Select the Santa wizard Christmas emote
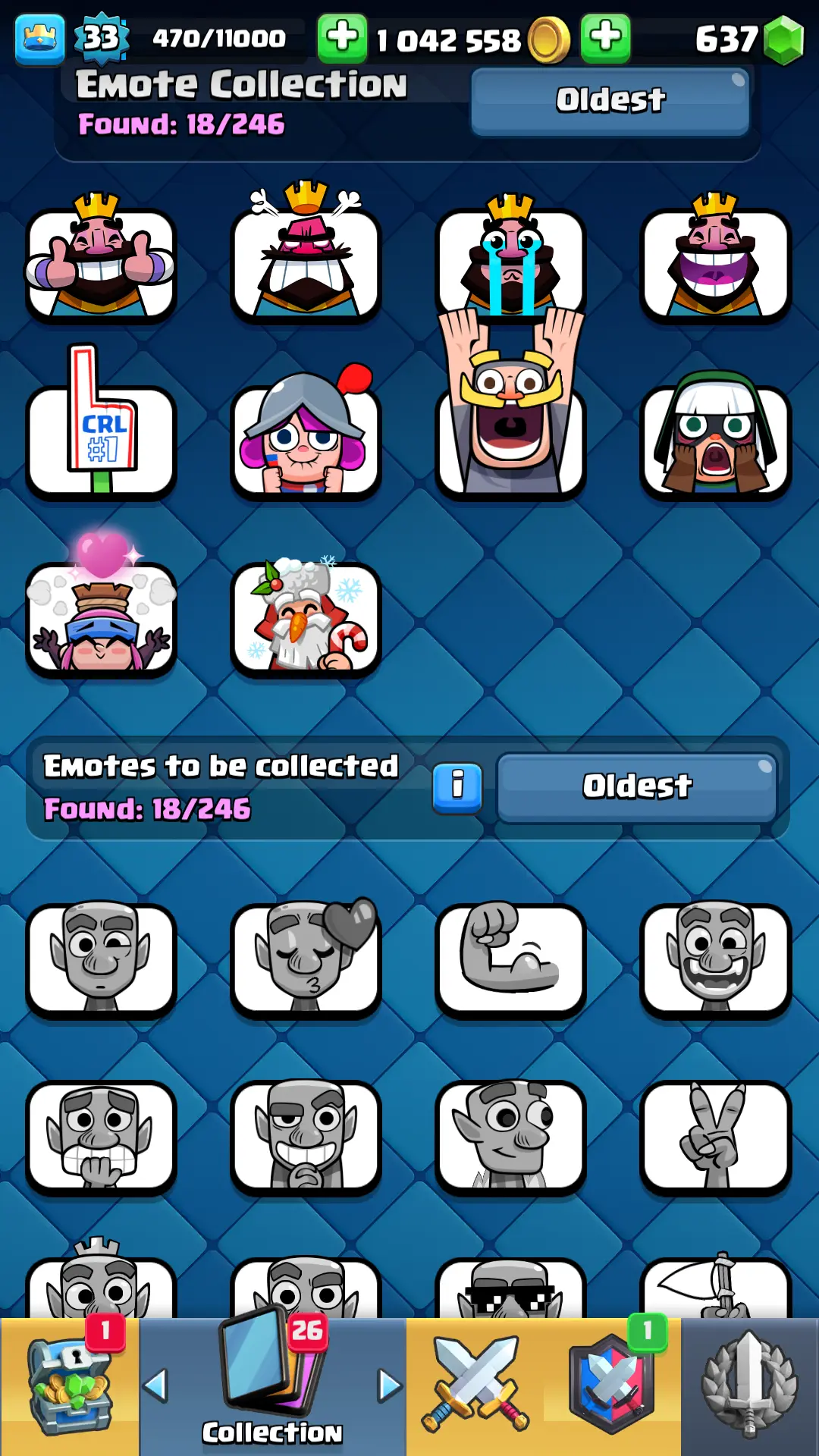This screenshot has height=1456, width=819. coord(306,618)
